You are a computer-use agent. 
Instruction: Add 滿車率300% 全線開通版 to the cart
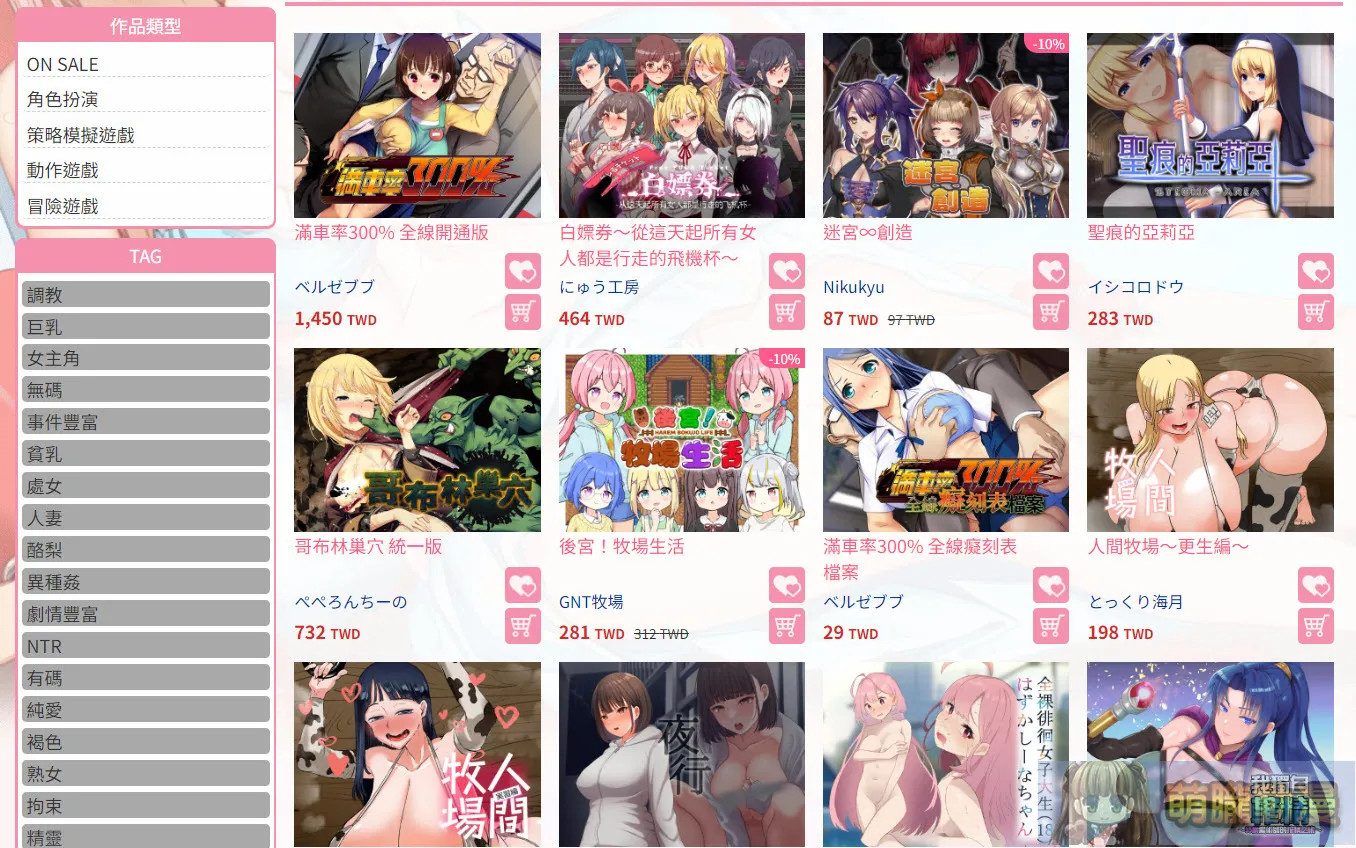522,312
